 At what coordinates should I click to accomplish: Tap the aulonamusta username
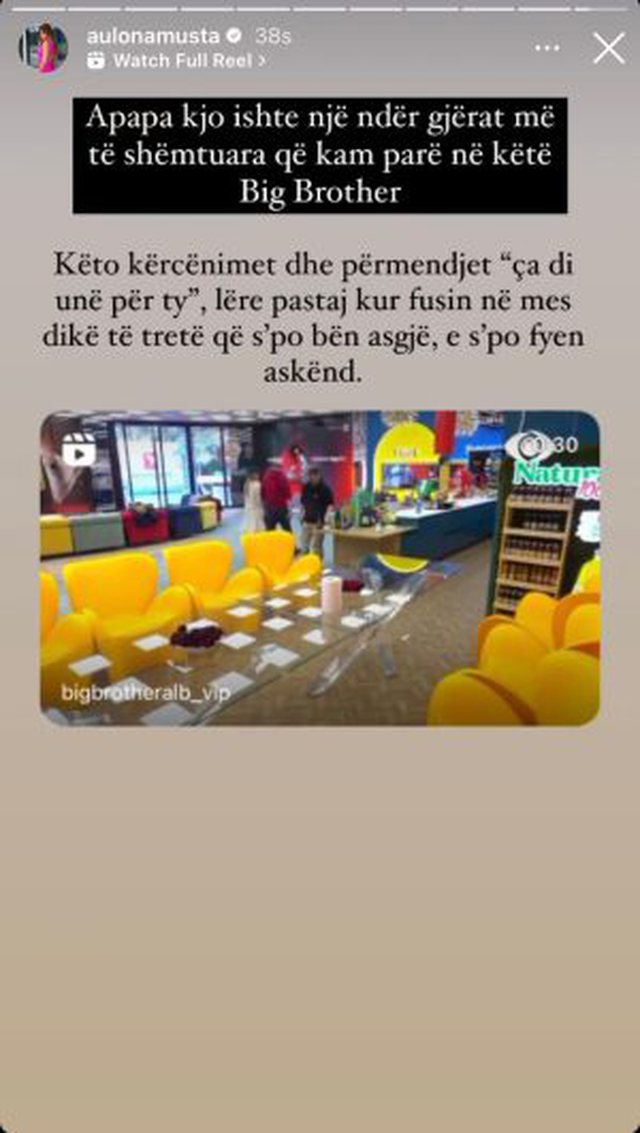click(x=153, y=36)
